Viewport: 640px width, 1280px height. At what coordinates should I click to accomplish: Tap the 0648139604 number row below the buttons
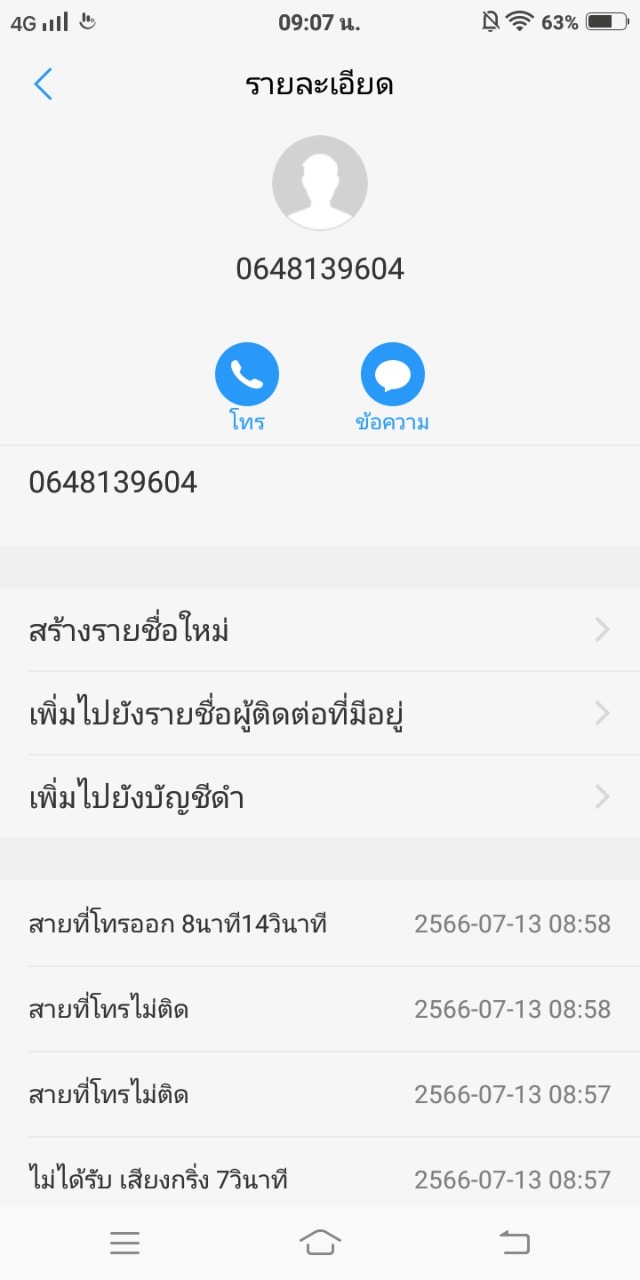320,484
